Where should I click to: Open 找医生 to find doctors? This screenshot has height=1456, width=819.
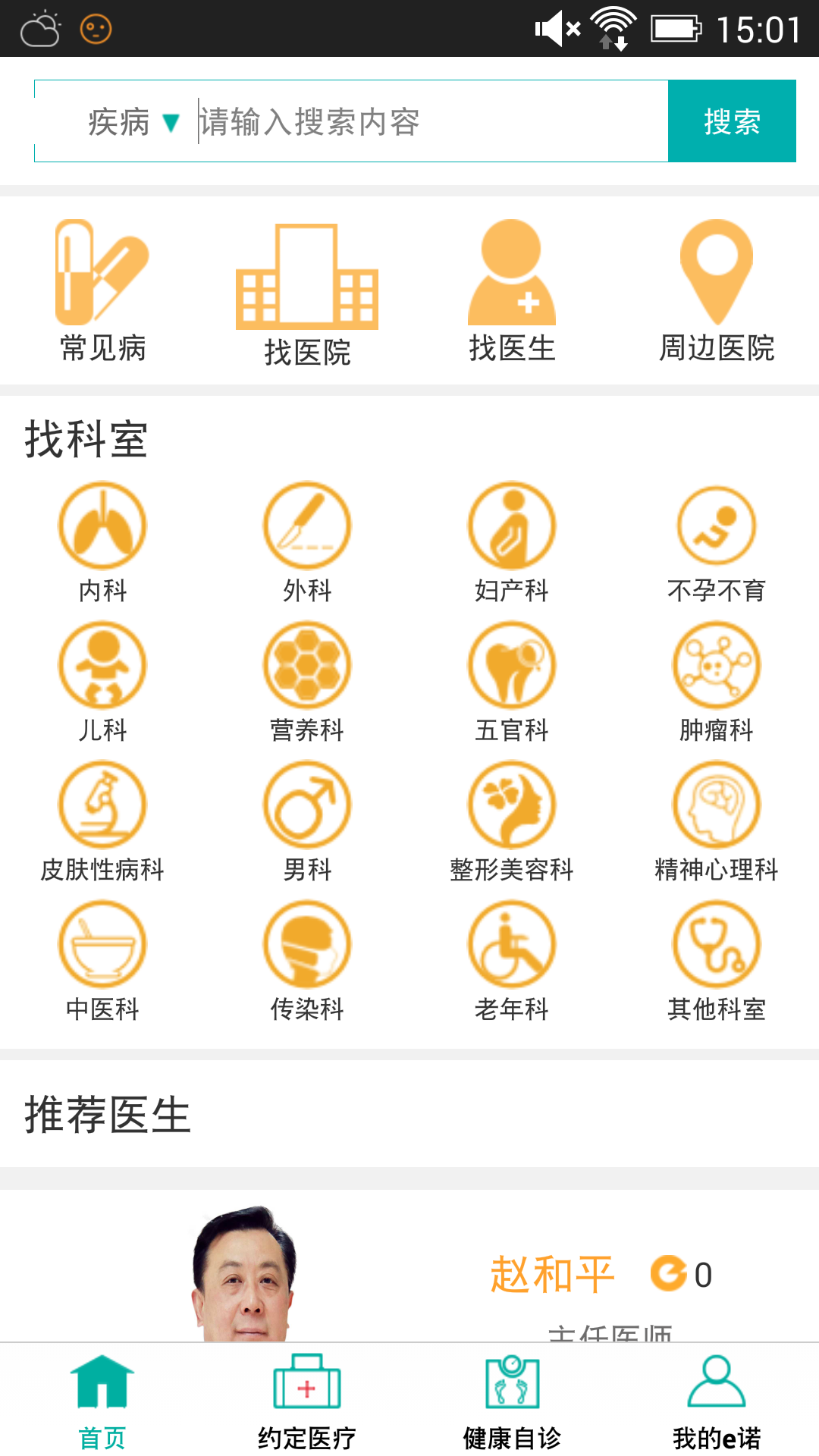512,292
